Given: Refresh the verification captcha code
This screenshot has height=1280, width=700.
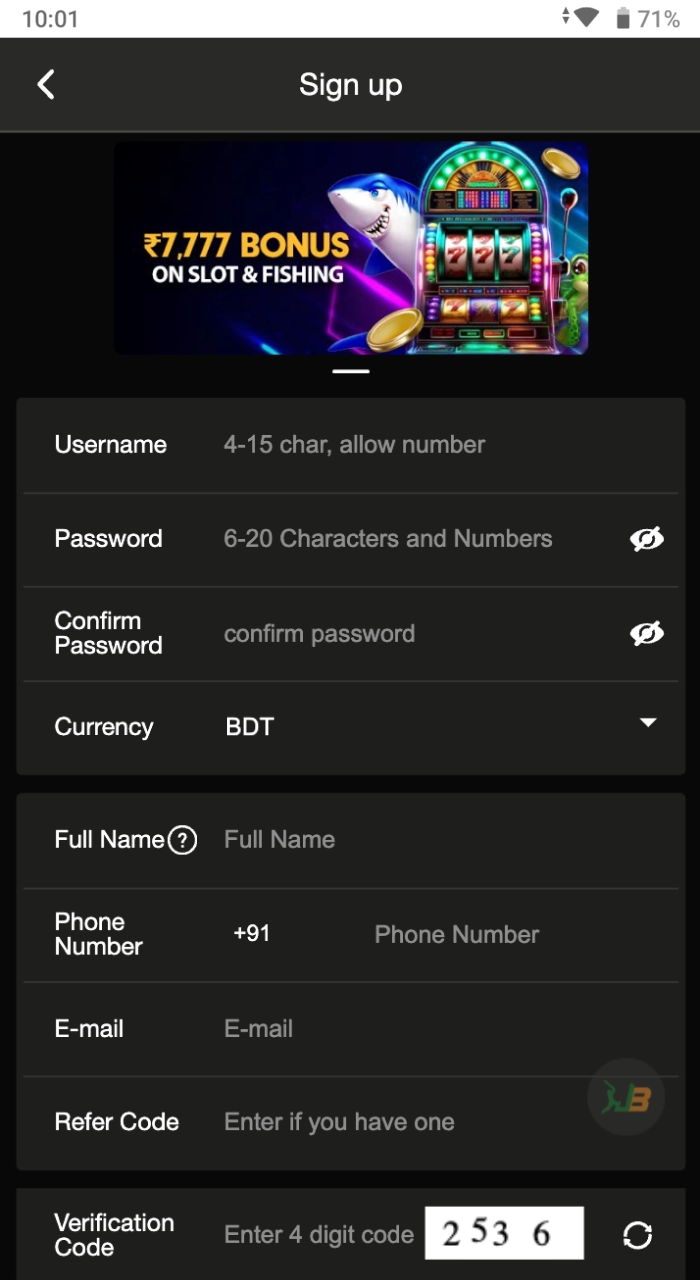Looking at the screenshot, I should pyautogui.click(x=637, y=1236).
